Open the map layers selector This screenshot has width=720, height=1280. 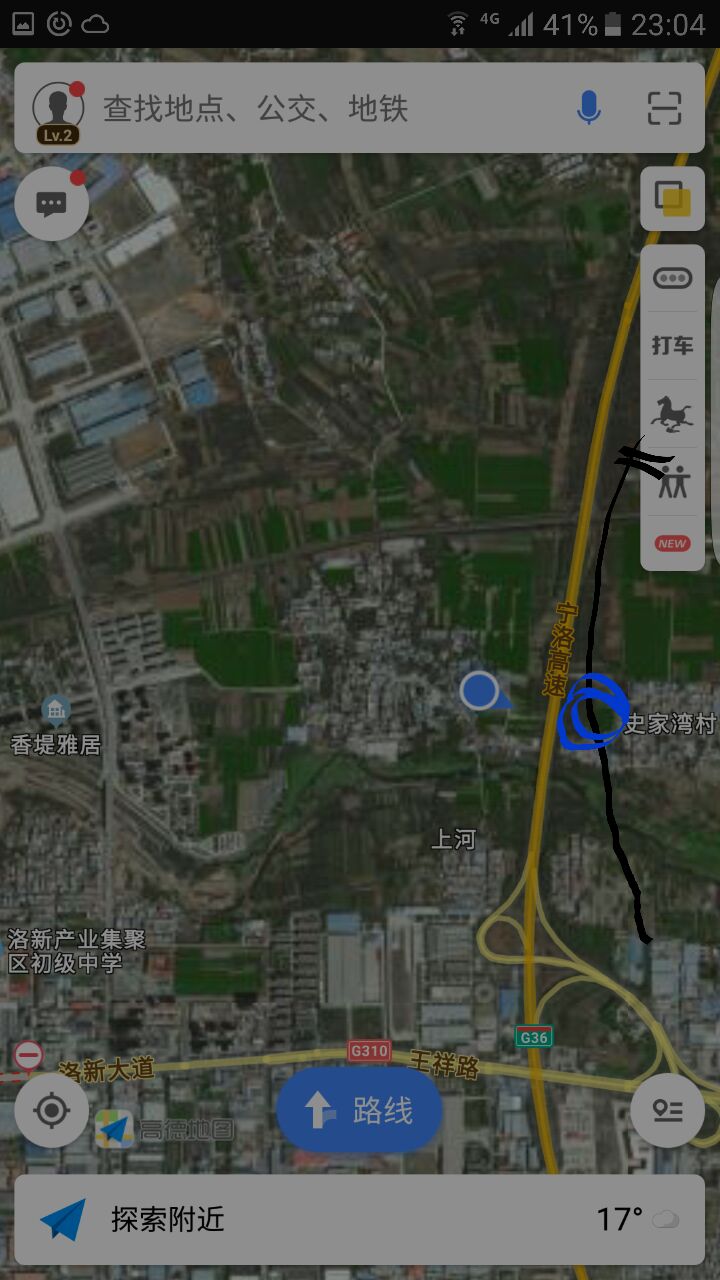[672, 198]
